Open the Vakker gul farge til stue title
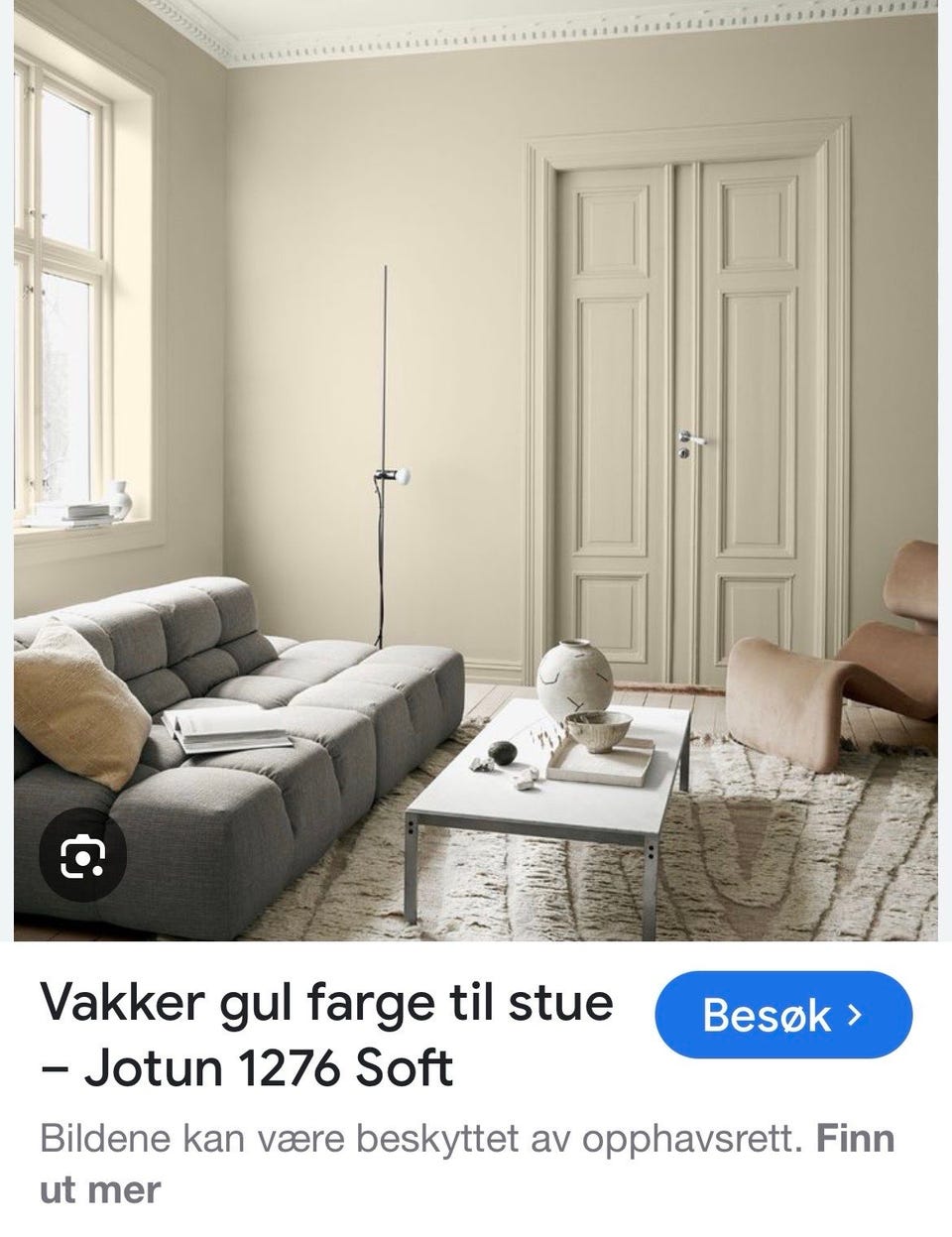The height and width of the screenshot is (1237, 952). point(327,1002)
